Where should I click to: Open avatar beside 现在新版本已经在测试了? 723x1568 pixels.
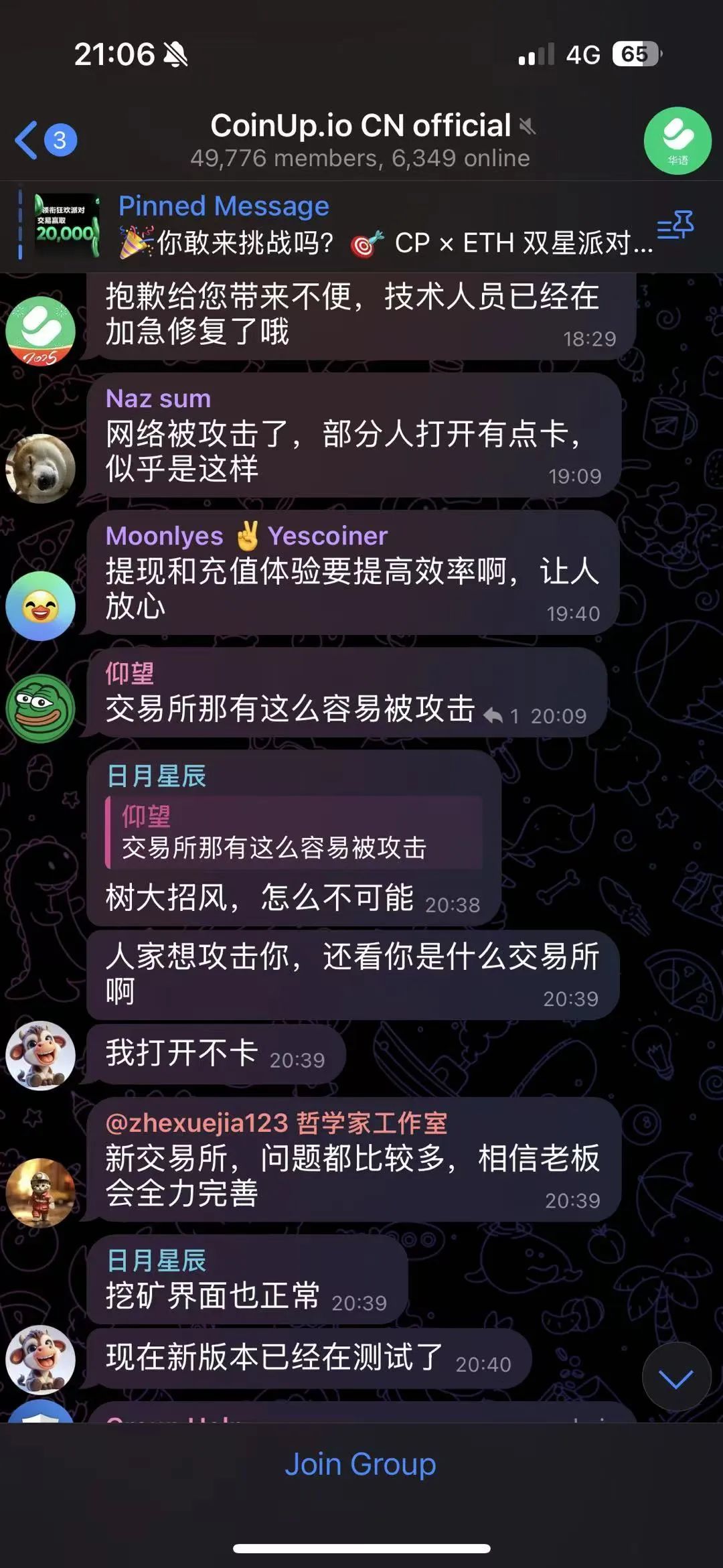(40, 1360)
